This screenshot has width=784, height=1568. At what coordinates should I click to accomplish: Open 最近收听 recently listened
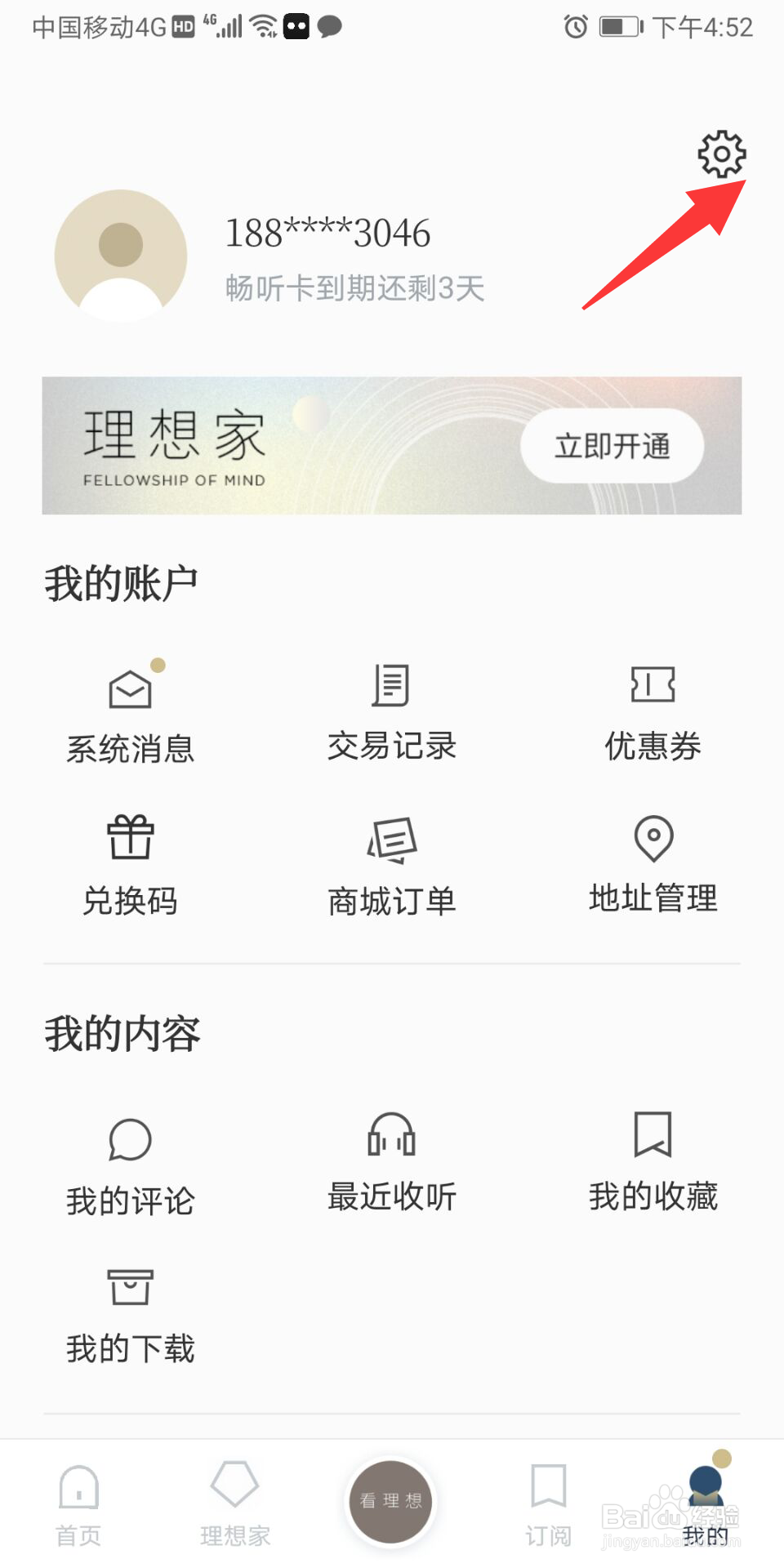tap(391, 1163)
